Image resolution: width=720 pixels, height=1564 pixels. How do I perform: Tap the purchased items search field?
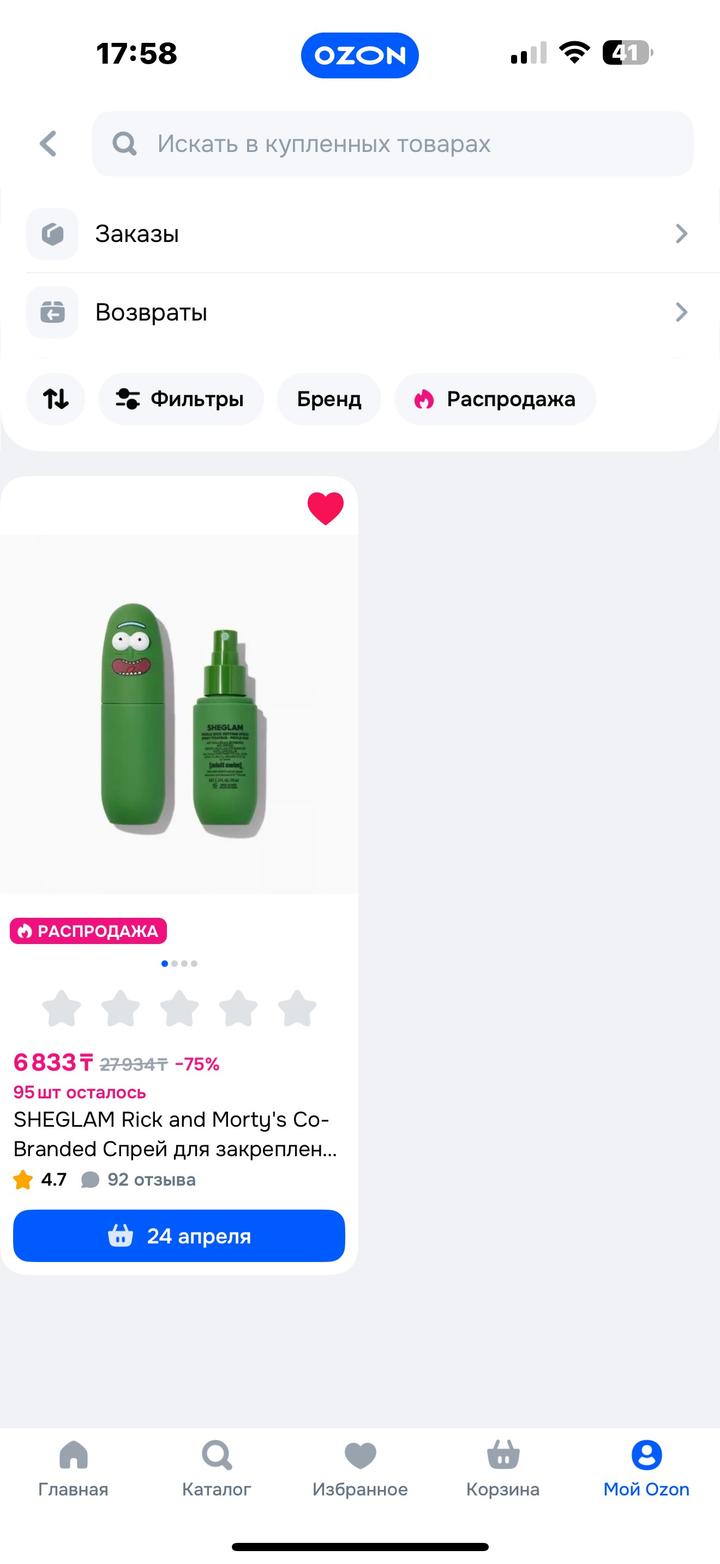392,144
